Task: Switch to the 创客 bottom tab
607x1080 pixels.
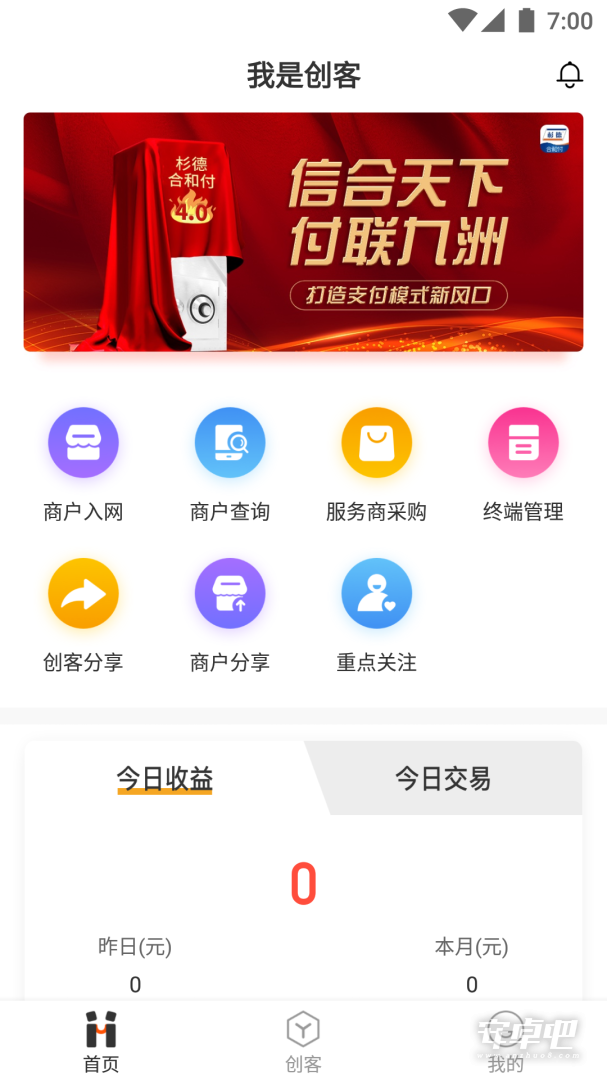Action: (303, 1041)
